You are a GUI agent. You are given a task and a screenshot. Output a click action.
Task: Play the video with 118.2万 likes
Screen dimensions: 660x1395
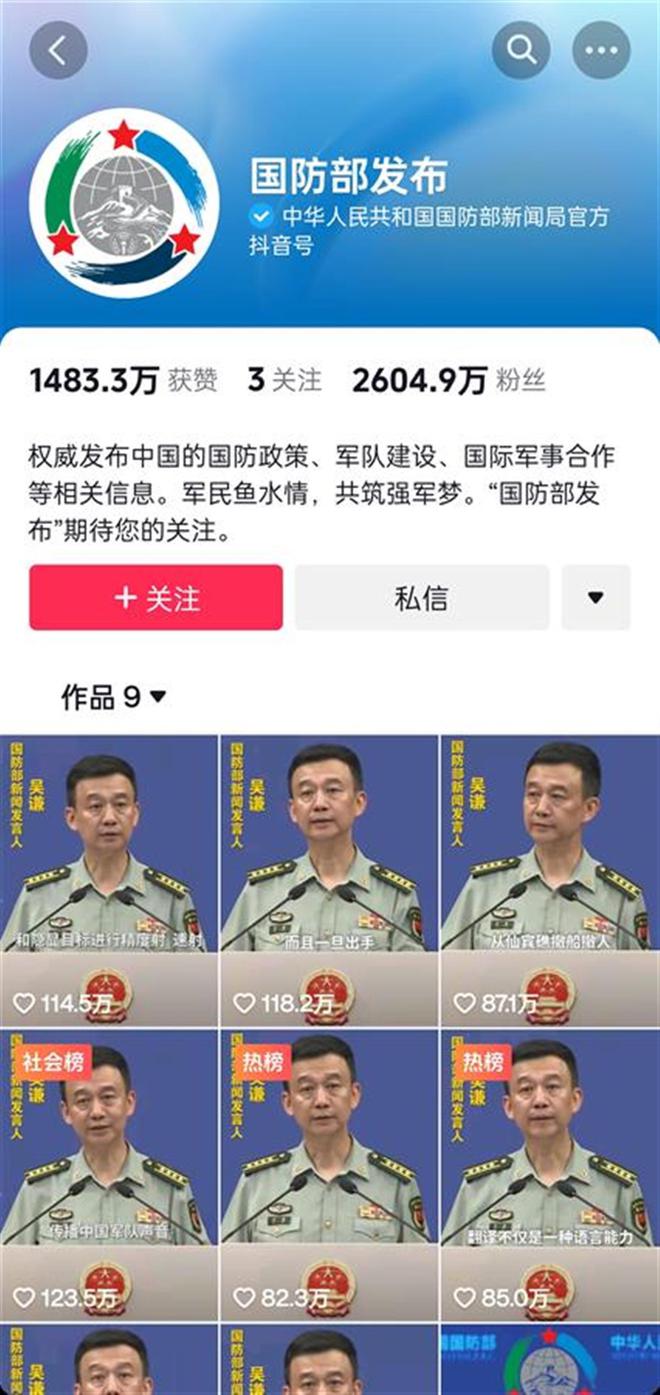pyautogui.click(x=329, y=880)
